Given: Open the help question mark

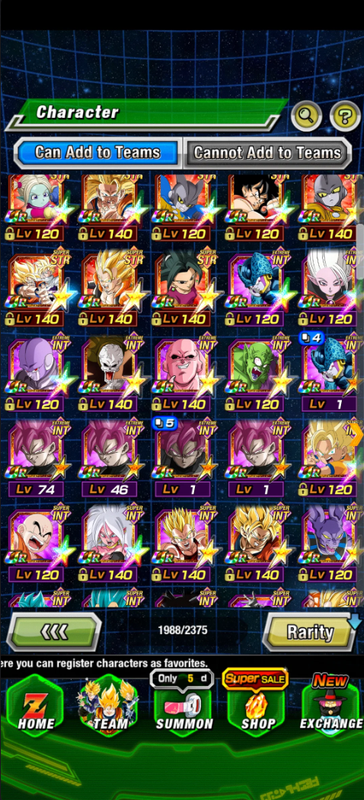Looking at the screenshot, I should pos(345,116).
